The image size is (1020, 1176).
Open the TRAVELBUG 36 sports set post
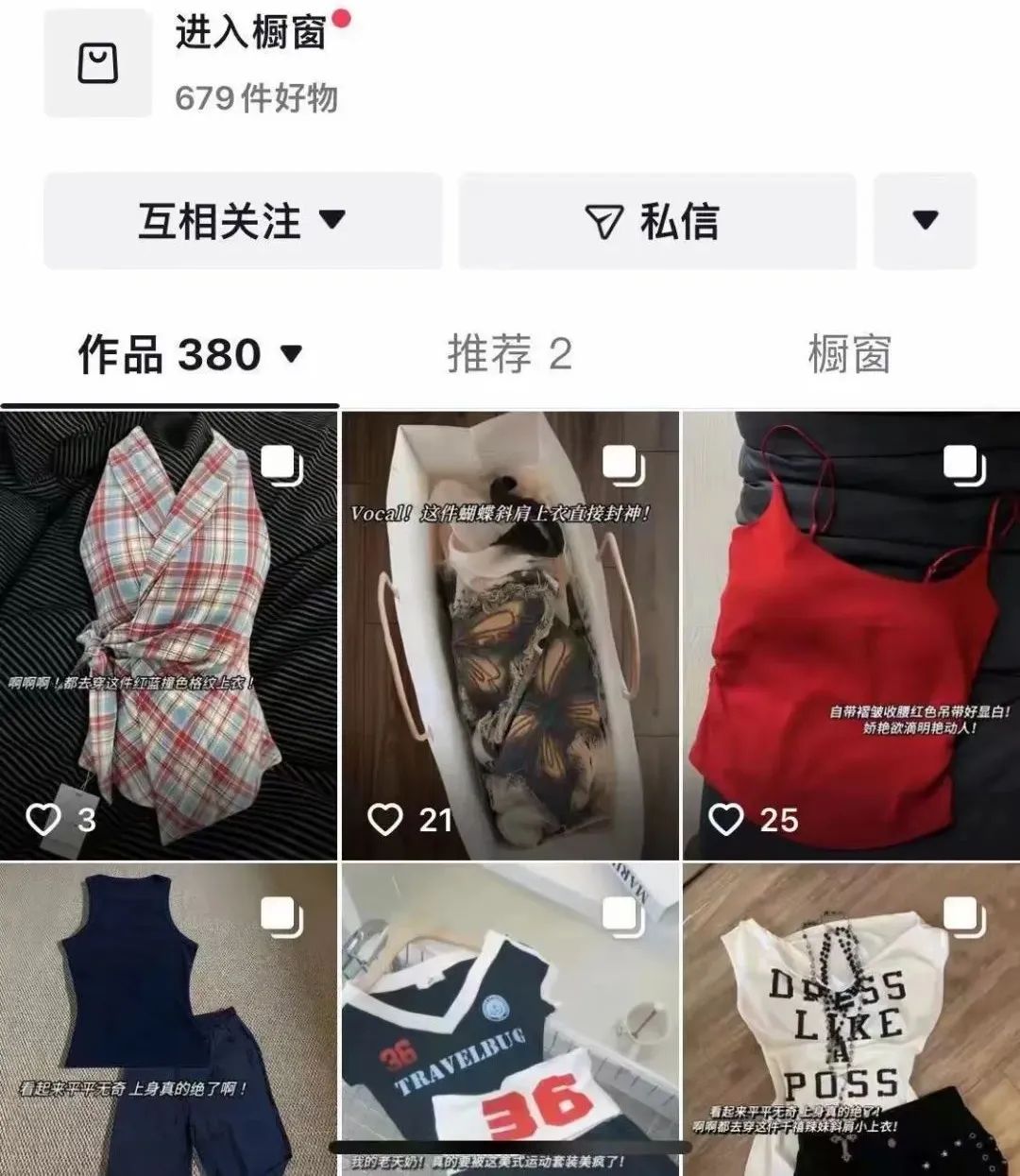point(510,1018)
